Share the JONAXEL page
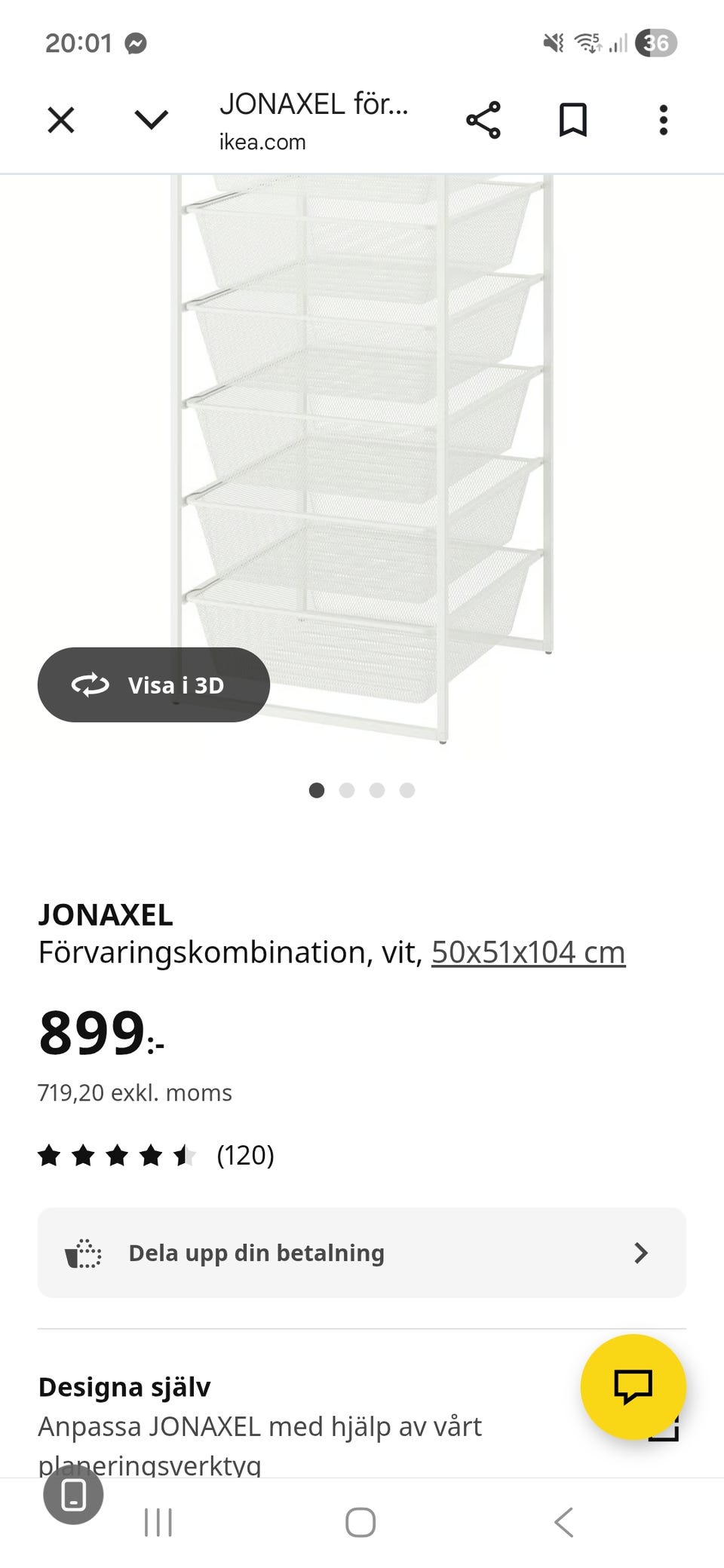The width and height of the screenshot is (724, 1568). coord(483,120)
